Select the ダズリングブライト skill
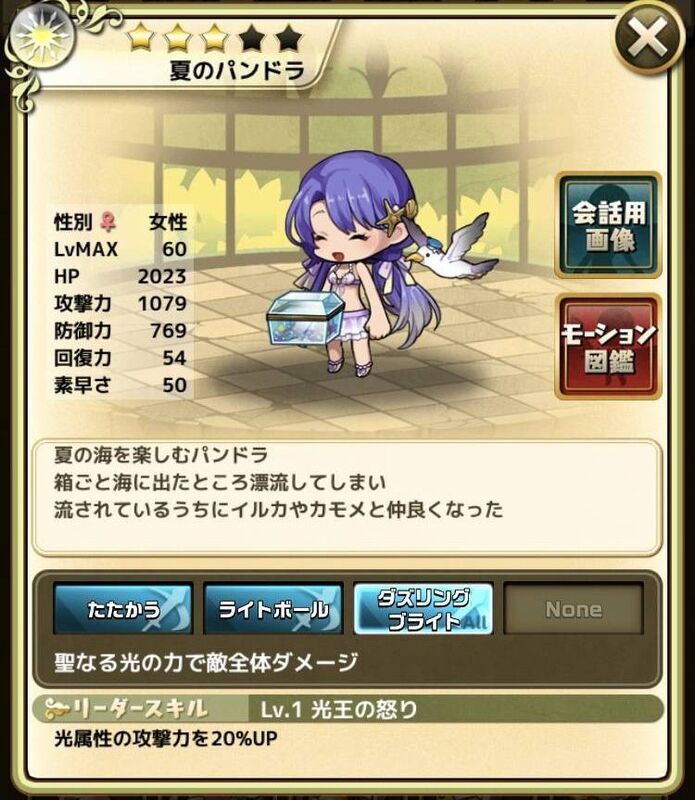This screenshot has width=695, height=800. click(423, 610)
